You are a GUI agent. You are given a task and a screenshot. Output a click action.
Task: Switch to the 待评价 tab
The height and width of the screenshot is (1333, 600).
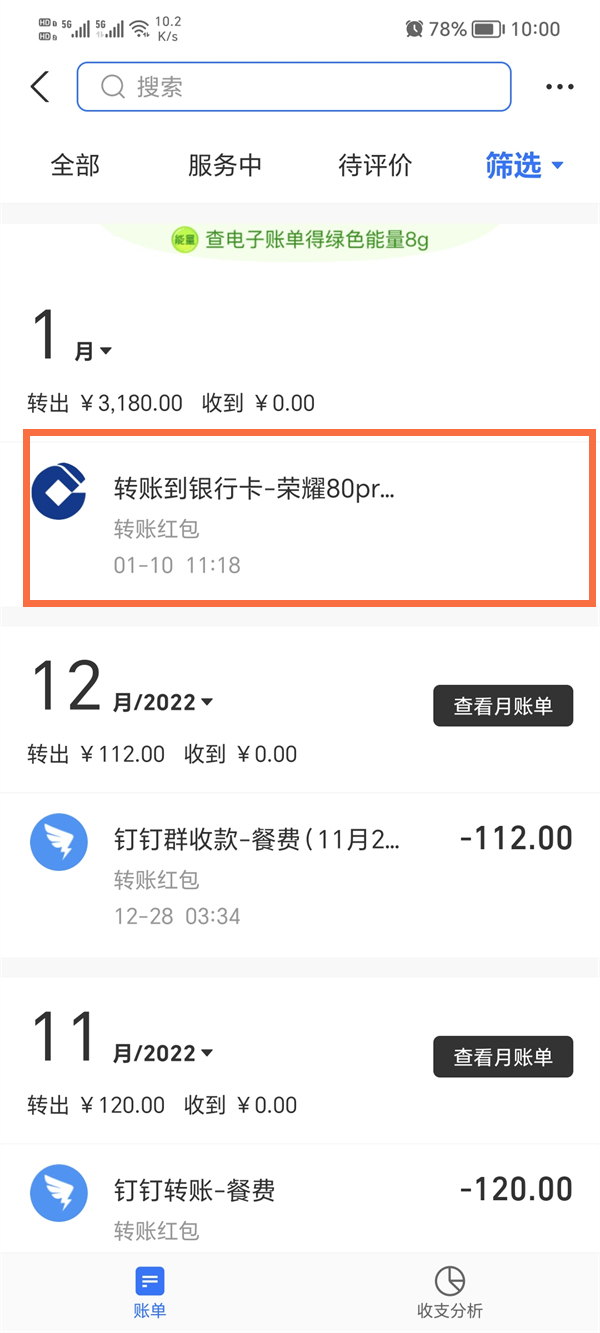coord(375,165)
